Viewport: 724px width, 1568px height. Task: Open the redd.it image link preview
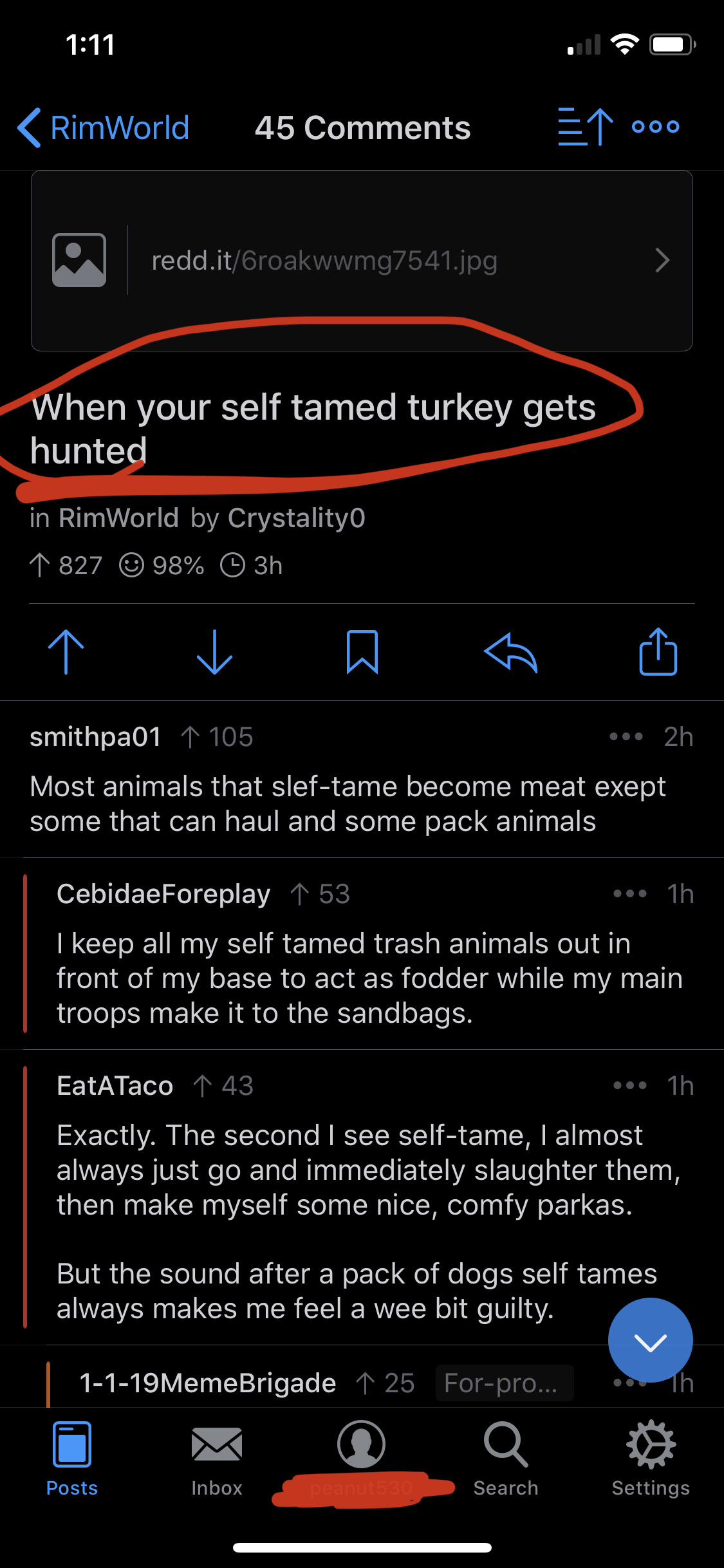360,261
